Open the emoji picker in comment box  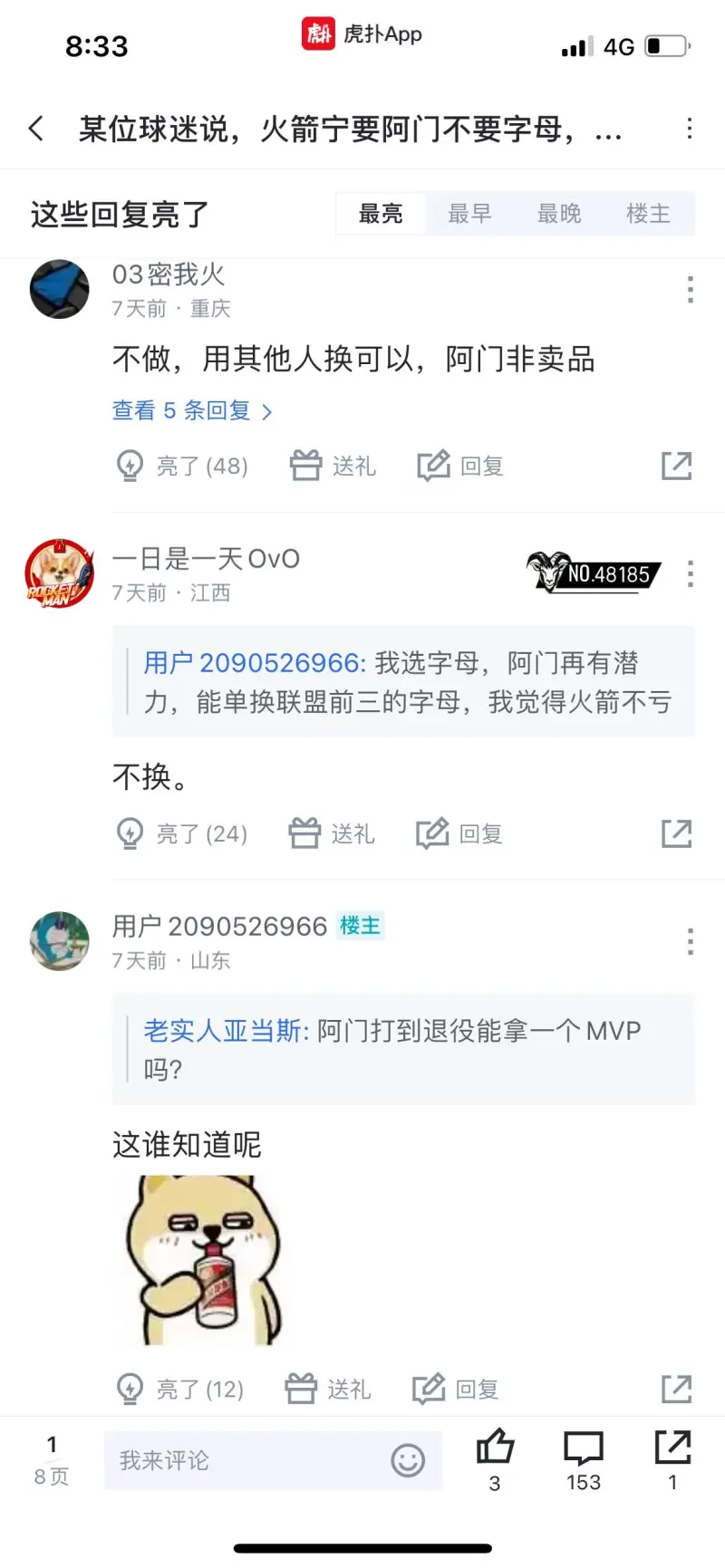click(x=407, y=1460)
